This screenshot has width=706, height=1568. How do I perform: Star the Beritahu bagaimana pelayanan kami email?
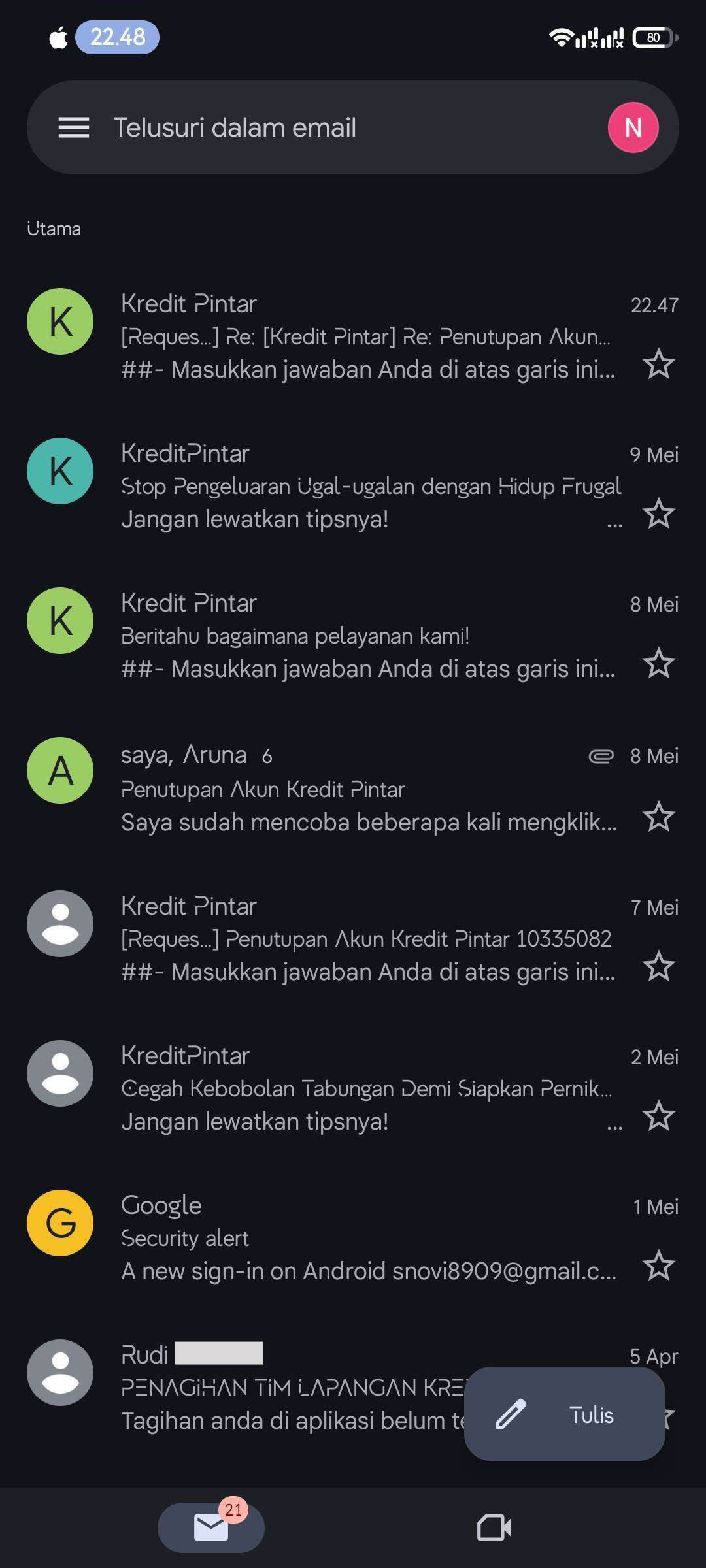tap(658, 663)
